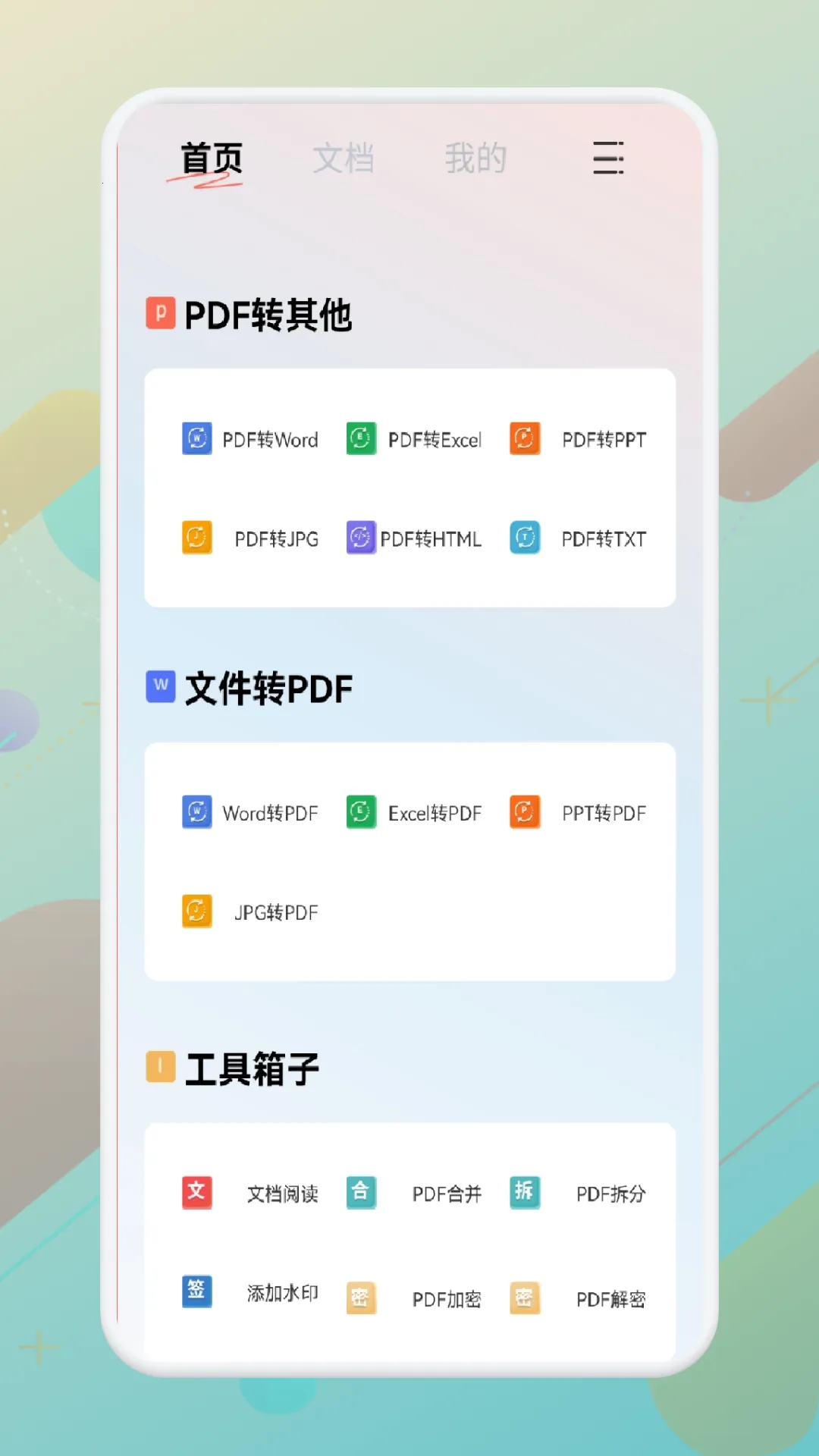Tap the PDF合并 merge icon
Image resolution: width=819 pixels, height=1456 pixels.
(360, 1192)
